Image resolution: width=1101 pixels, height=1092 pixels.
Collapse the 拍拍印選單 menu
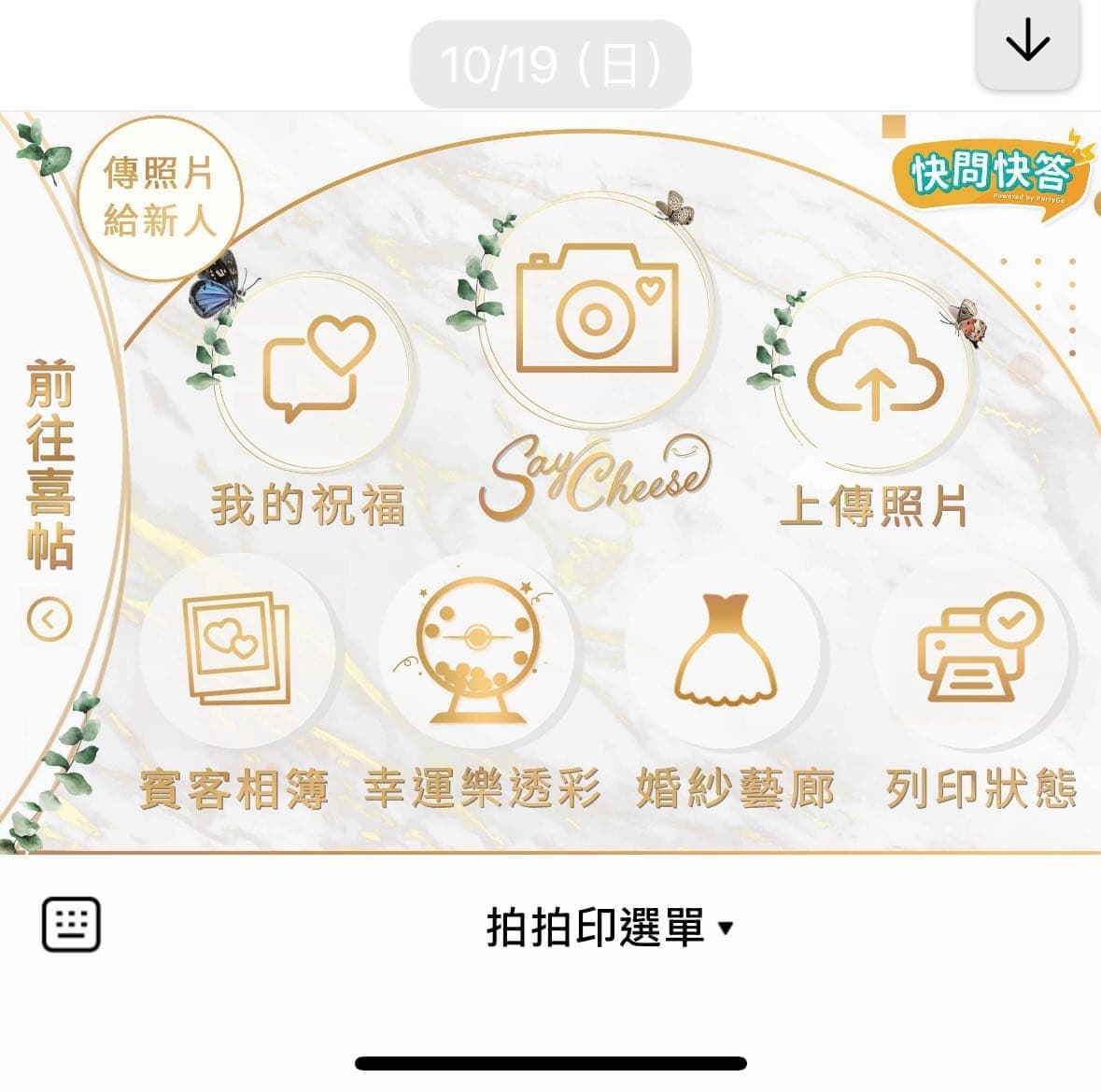[x=609, y=928]
